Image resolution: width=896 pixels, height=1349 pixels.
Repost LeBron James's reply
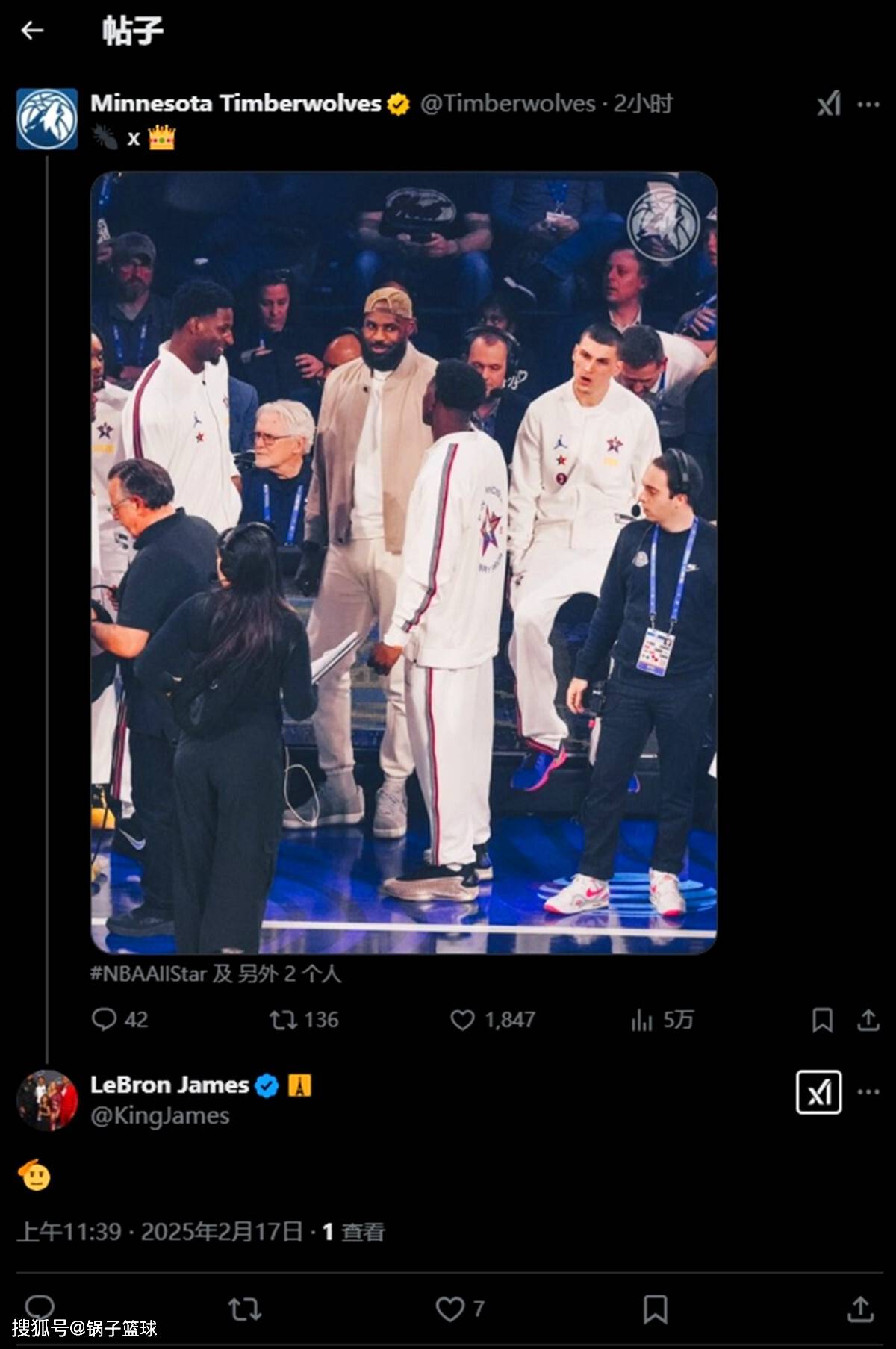244,1309
